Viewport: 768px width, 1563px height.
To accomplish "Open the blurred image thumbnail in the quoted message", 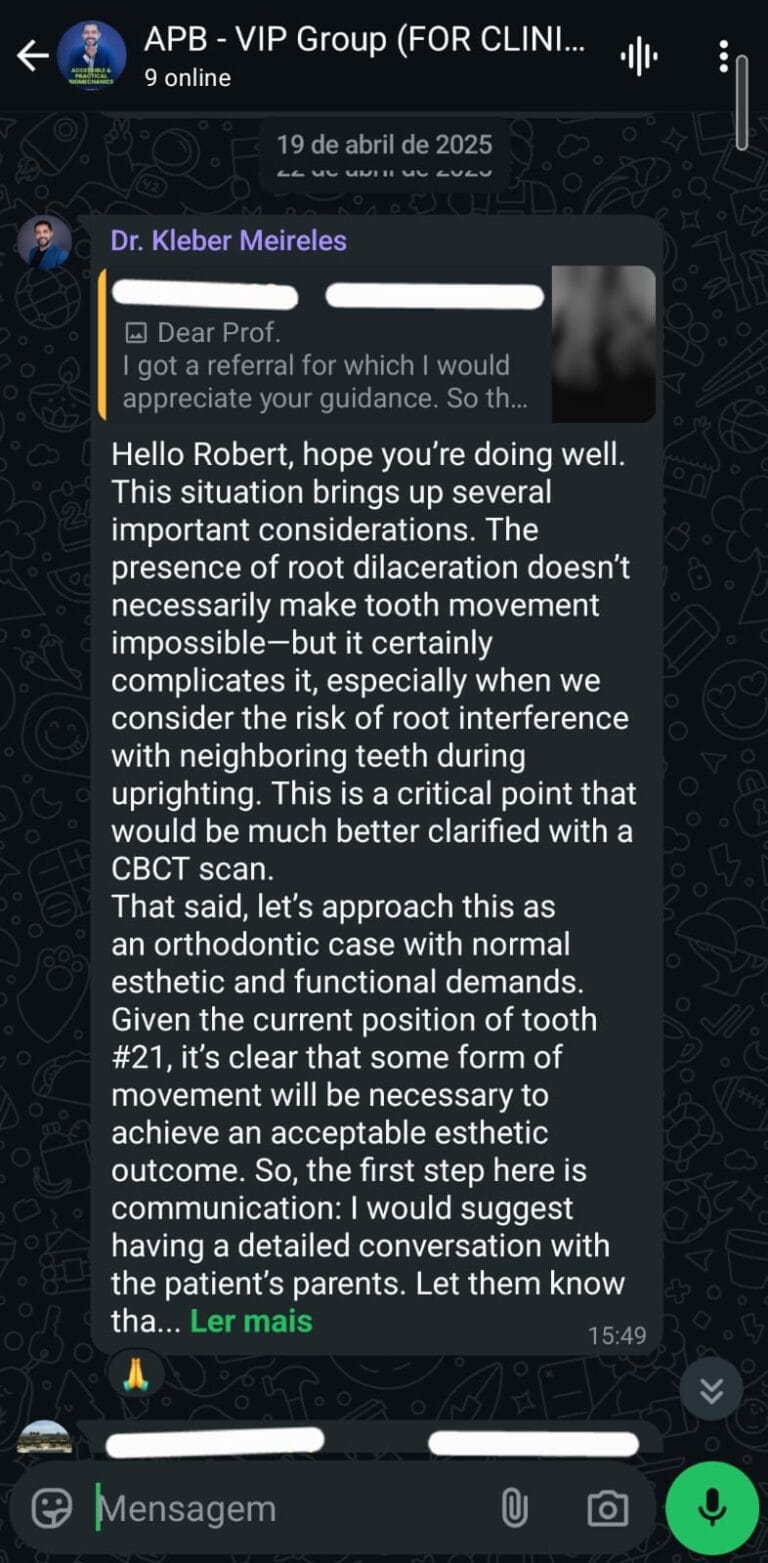I will pyautogui.click(x=602, y=343).
